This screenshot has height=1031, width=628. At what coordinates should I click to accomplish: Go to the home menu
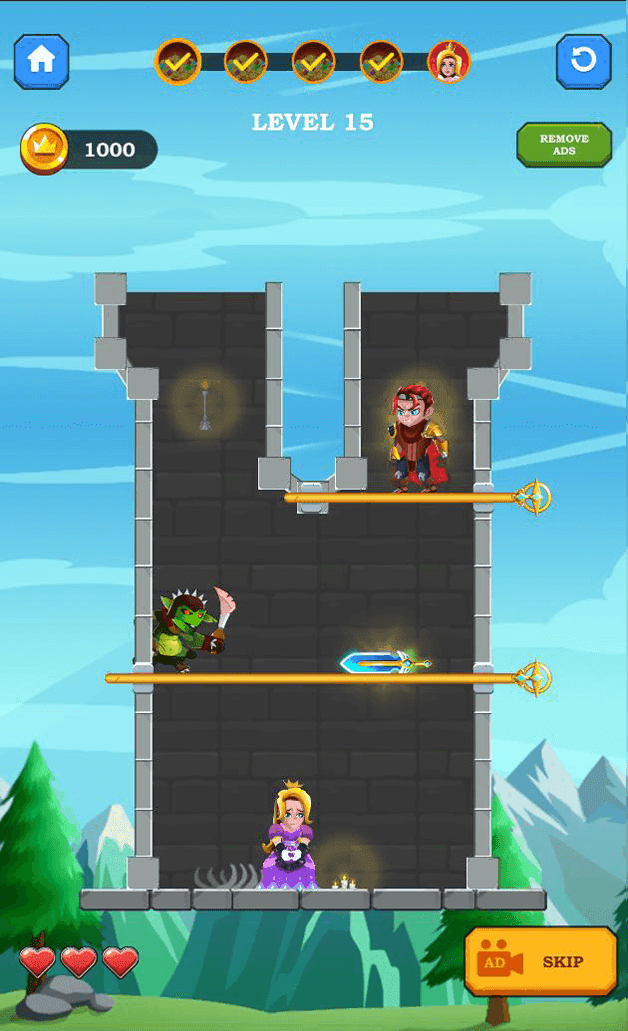pyautogui.click(x=41, y=61)
